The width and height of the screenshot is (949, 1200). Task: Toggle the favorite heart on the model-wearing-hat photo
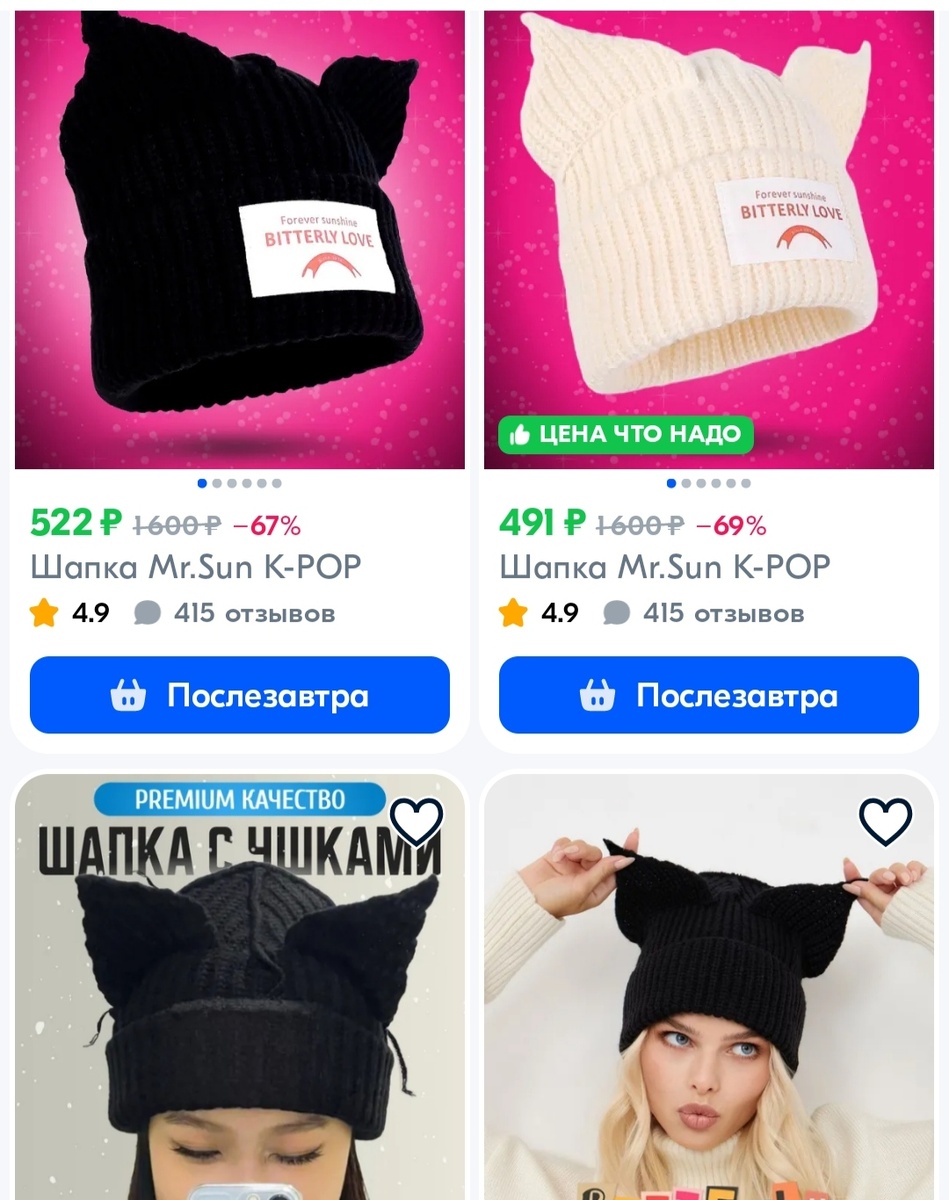point(885,820)
